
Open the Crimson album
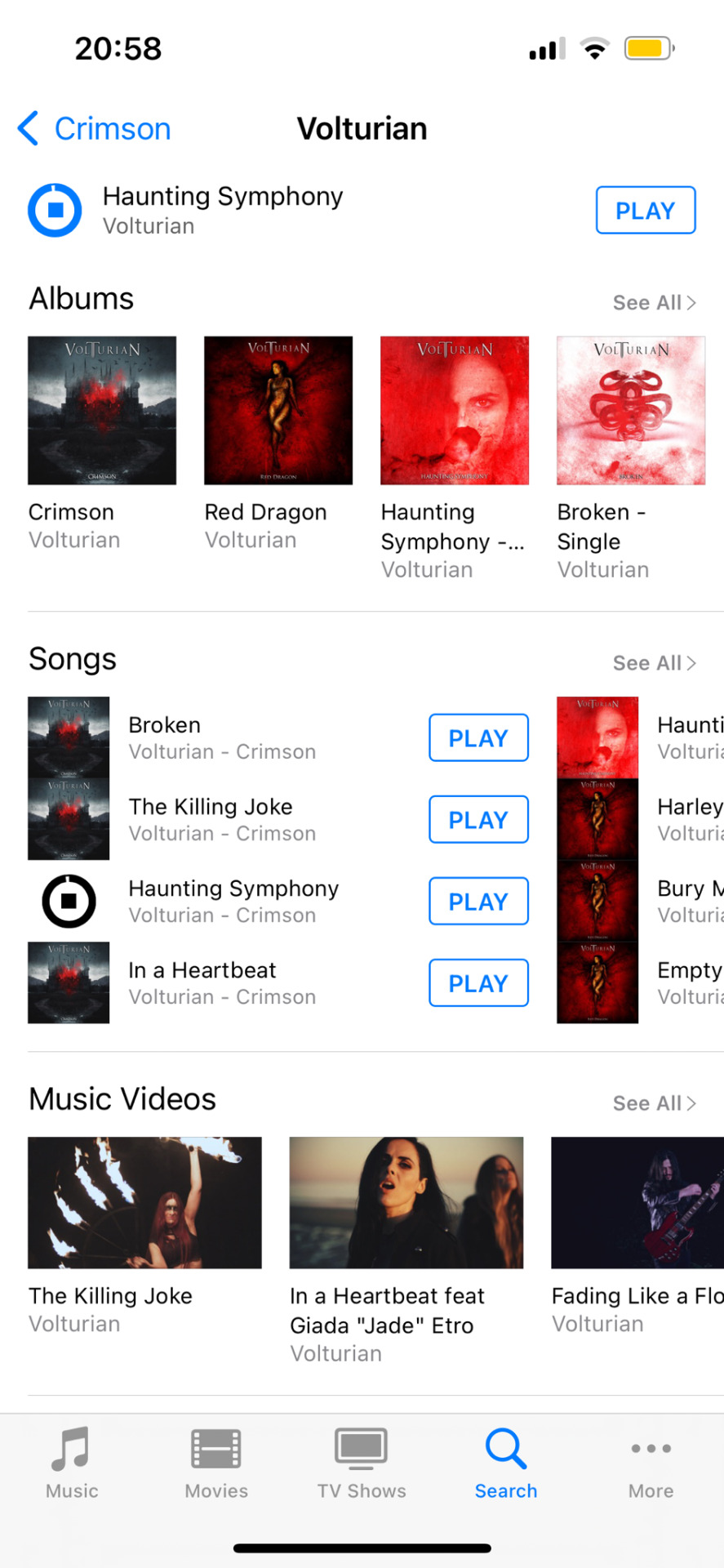click(102, 411)
